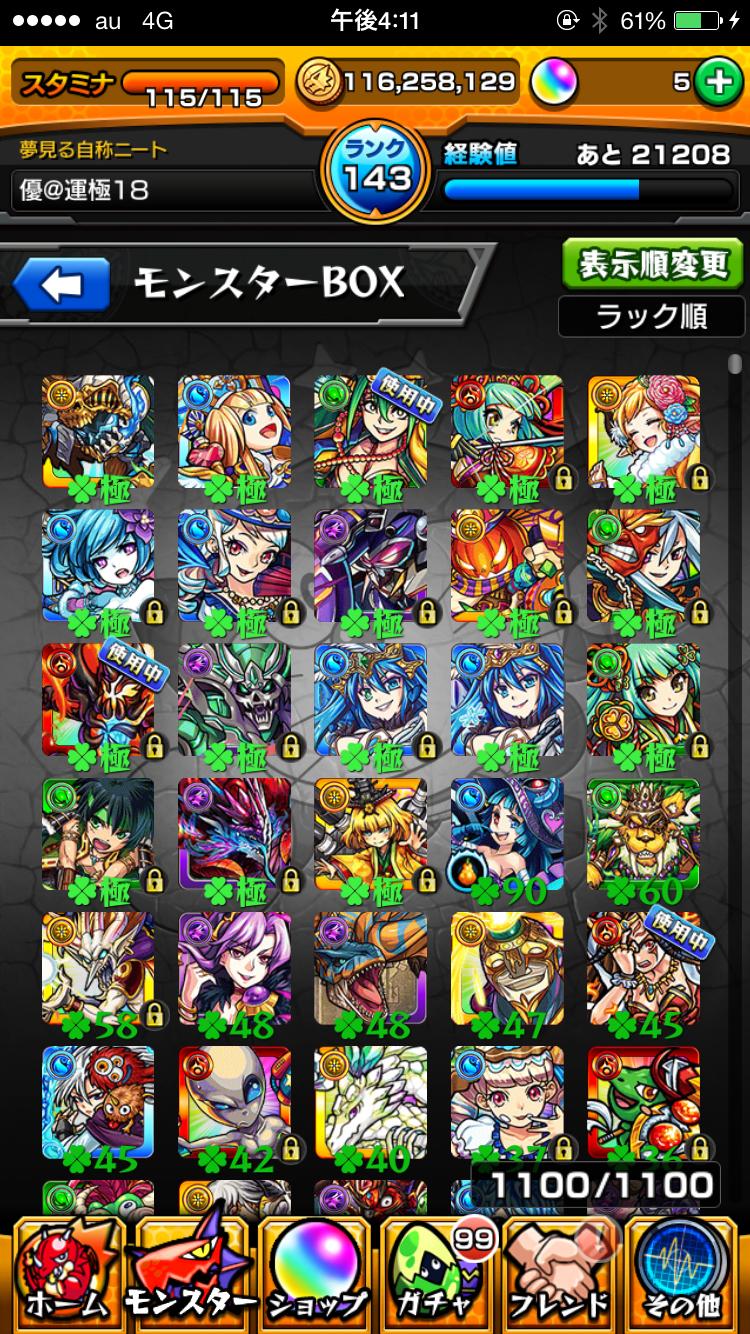Choose the luck 42 grey alien monster

234,1102
